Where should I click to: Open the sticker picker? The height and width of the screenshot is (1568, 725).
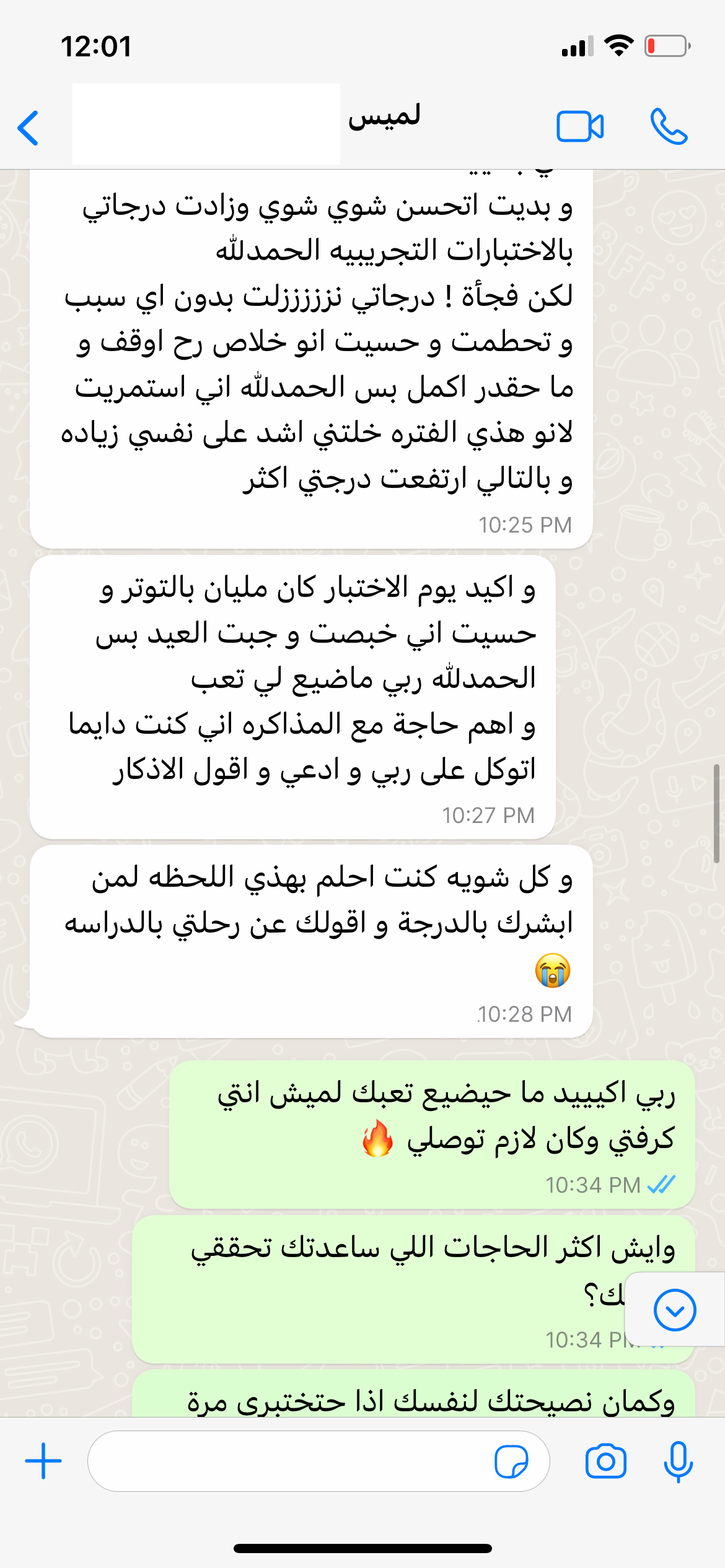[x=511, y=1461]
